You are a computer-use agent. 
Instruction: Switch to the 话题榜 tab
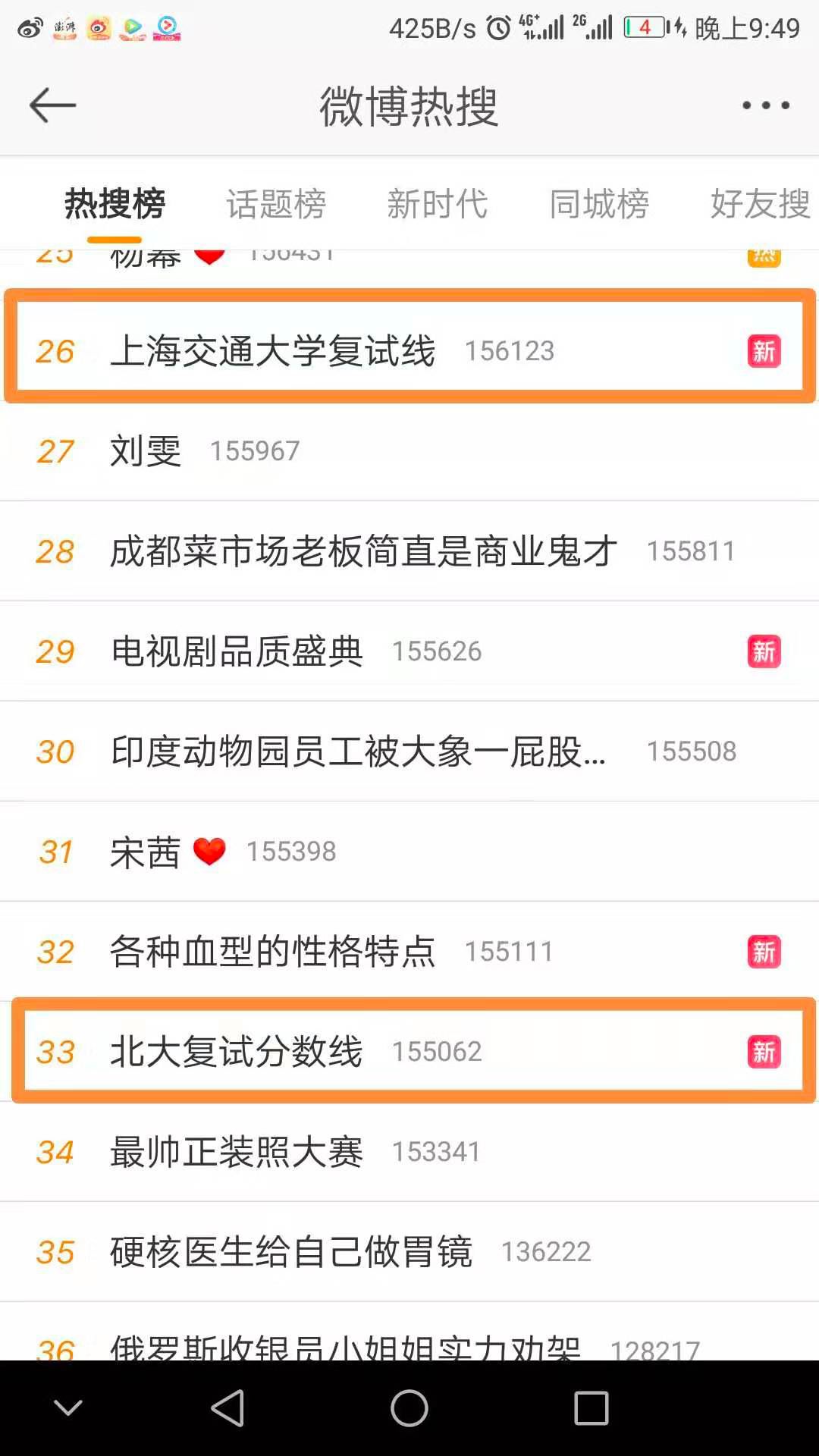[276, 203]
